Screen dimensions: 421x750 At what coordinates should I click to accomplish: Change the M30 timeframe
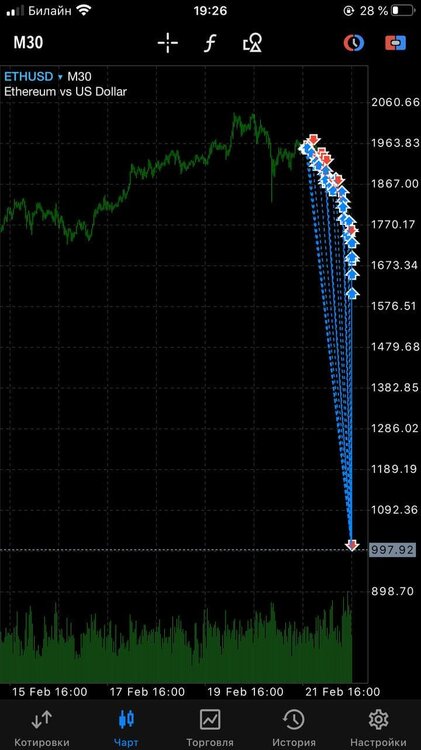tap(28, 43)
